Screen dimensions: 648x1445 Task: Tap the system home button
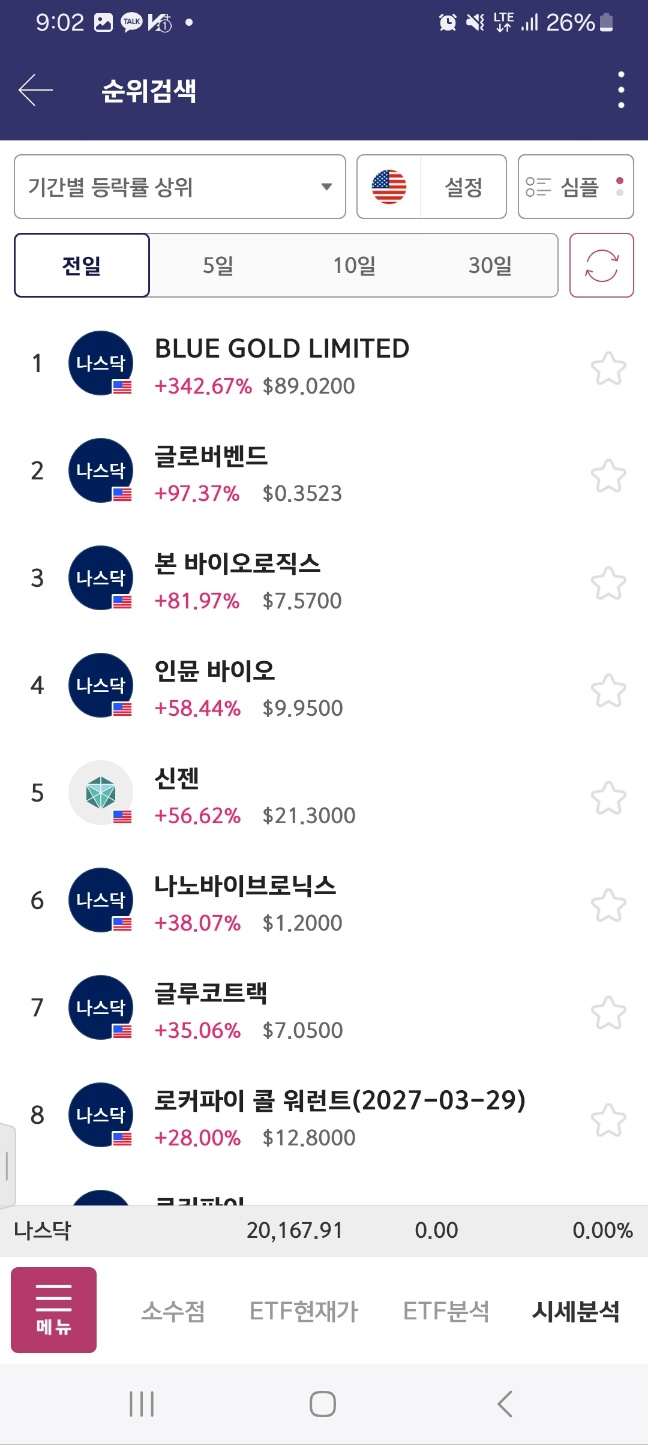pyautogui.click(x=322, y=1404)
